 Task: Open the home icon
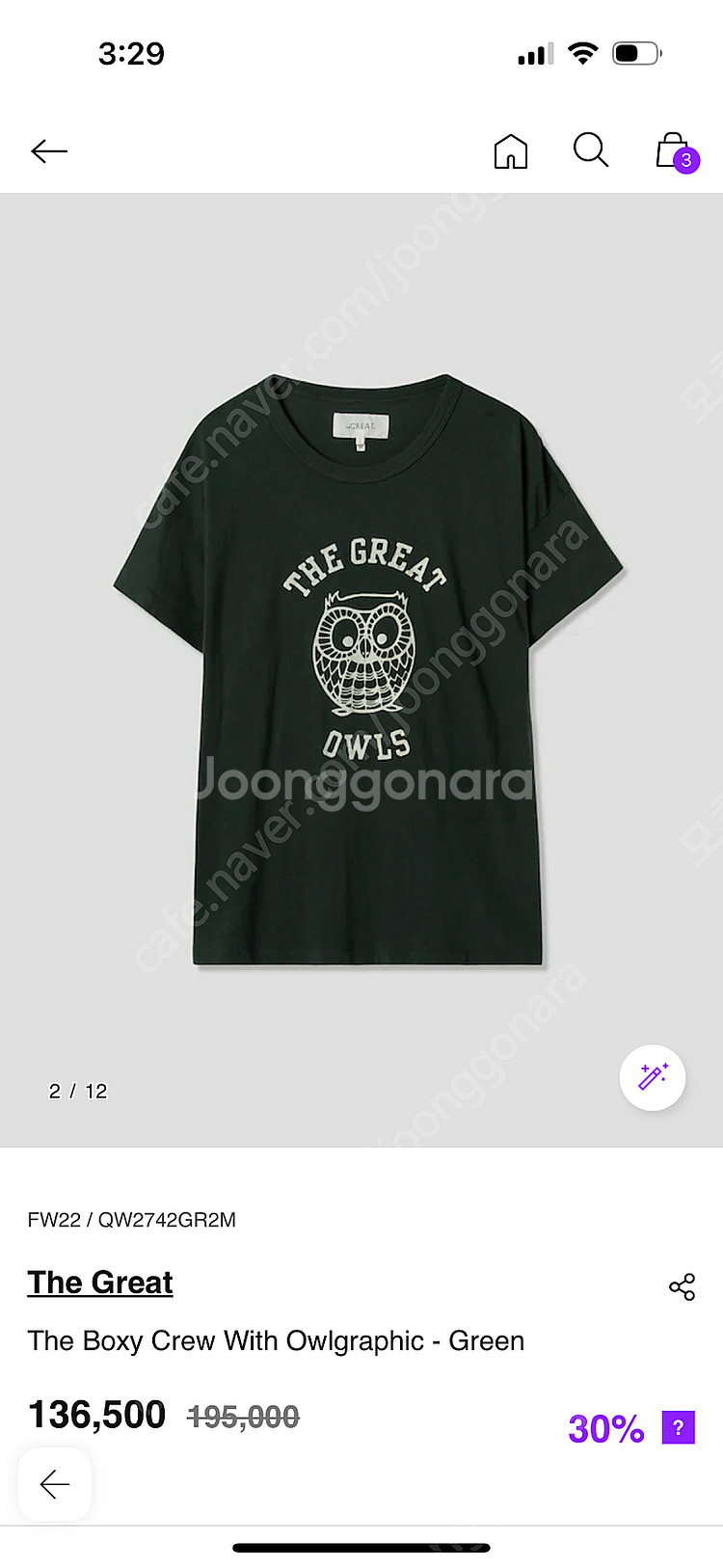click(510, 151)
